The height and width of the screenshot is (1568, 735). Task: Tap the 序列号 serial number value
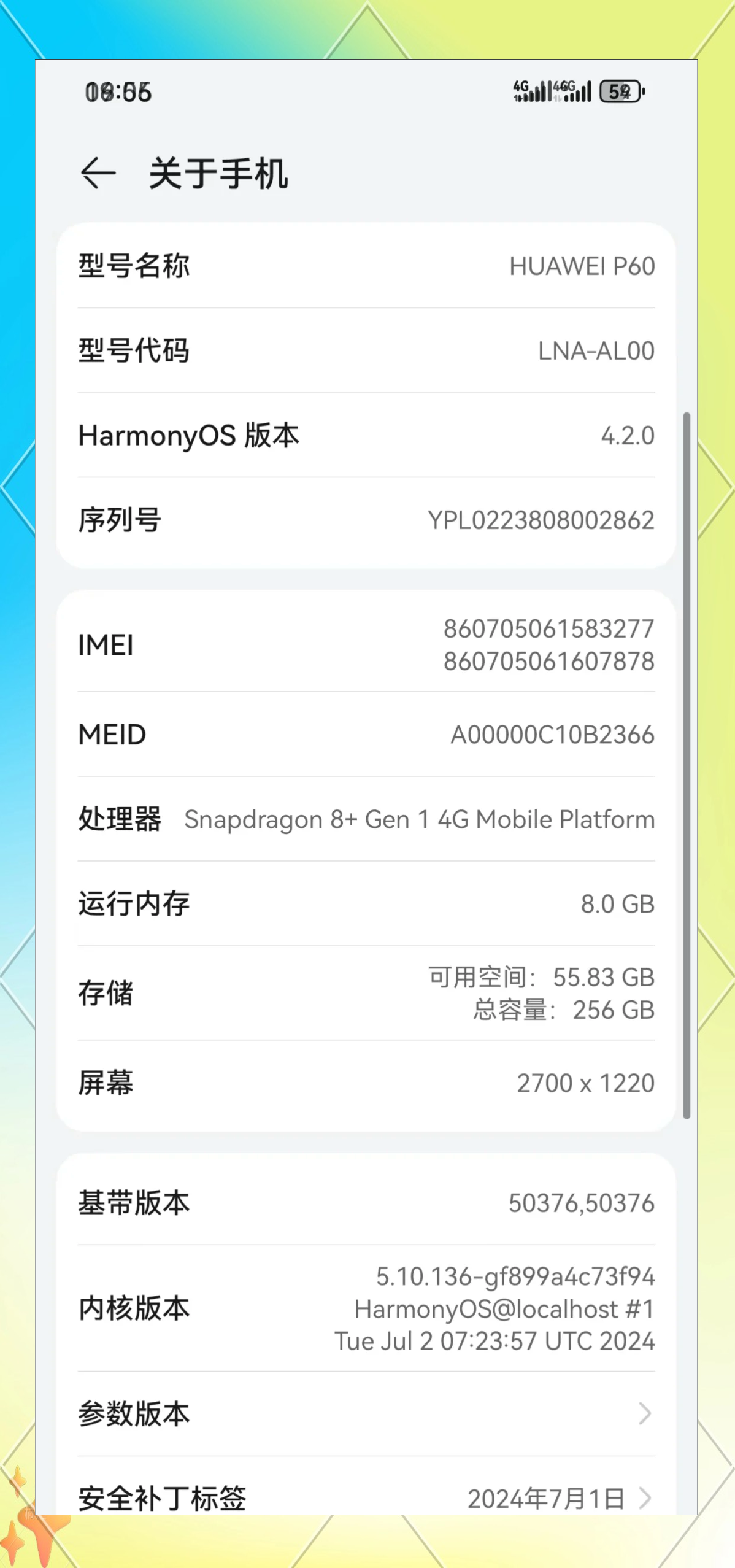click(x=541, y=520)
